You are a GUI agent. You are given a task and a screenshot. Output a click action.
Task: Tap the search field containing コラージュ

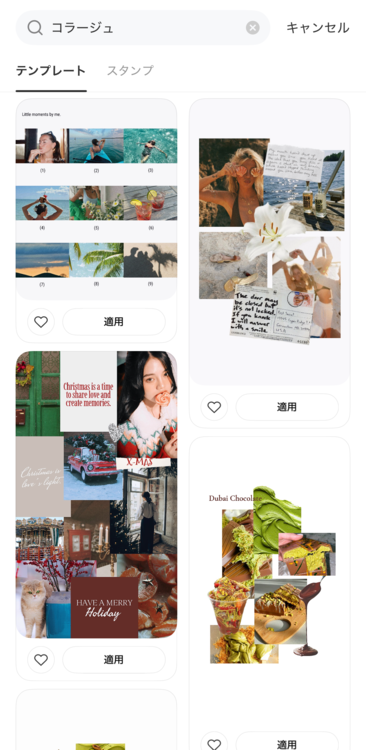[143, 28]
